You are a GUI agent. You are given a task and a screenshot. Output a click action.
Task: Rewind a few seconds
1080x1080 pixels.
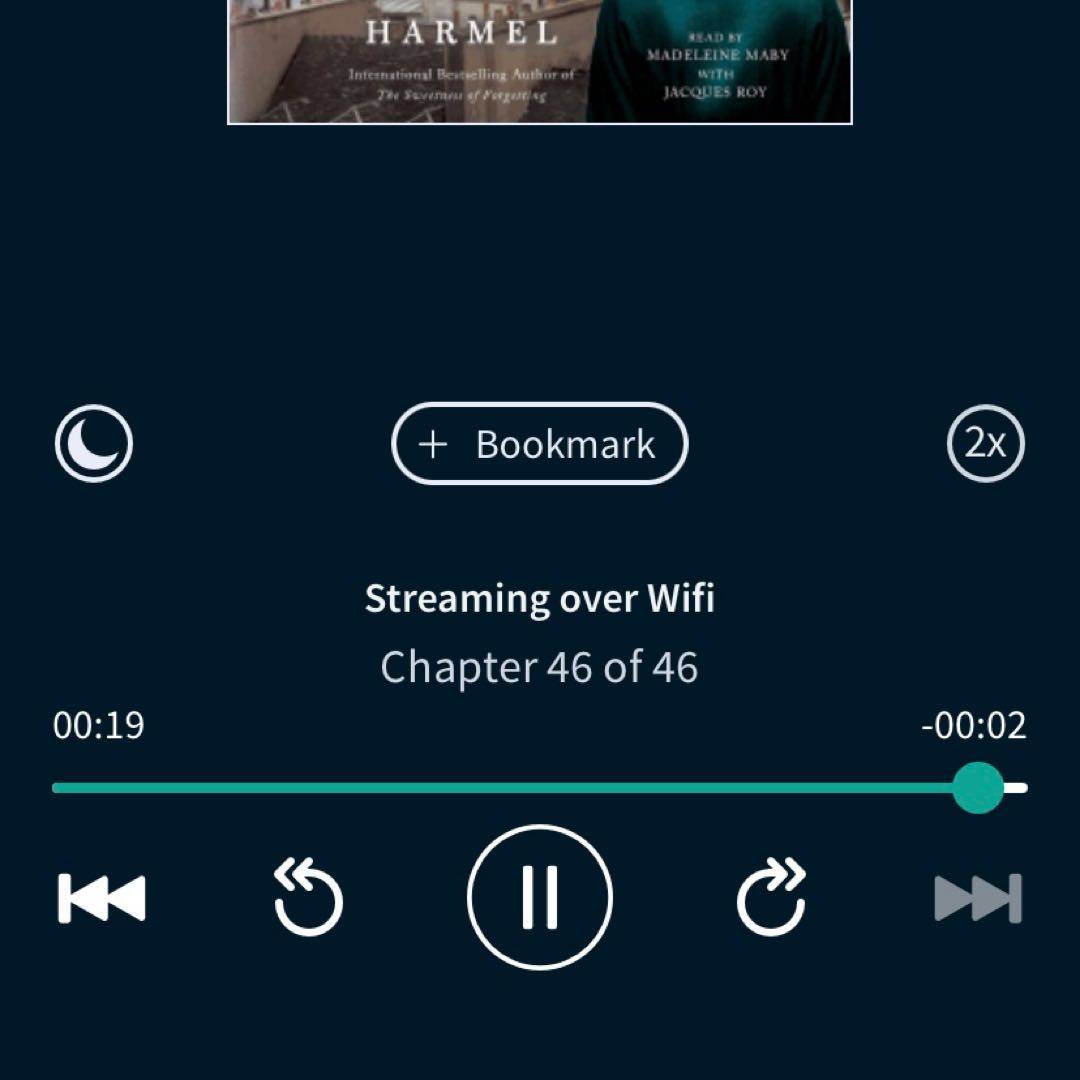[309, 897]
